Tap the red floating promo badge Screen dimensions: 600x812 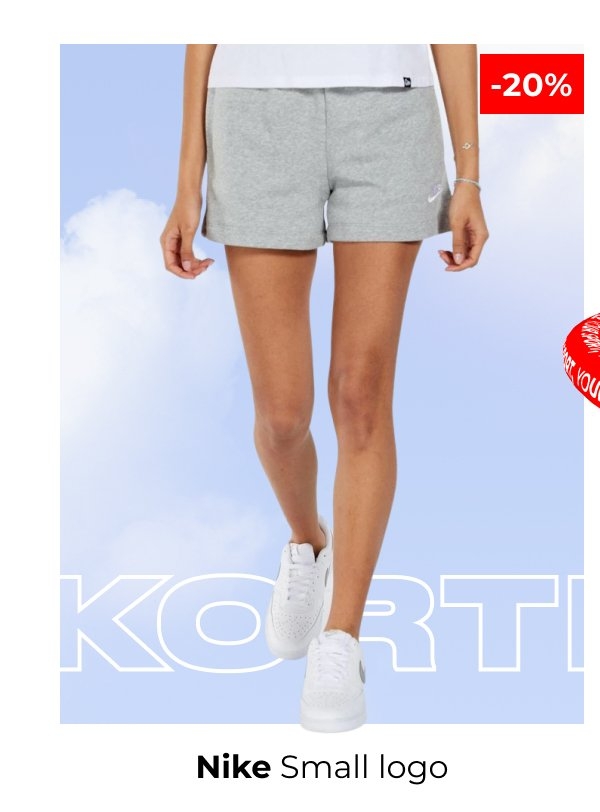coord(583,362)
